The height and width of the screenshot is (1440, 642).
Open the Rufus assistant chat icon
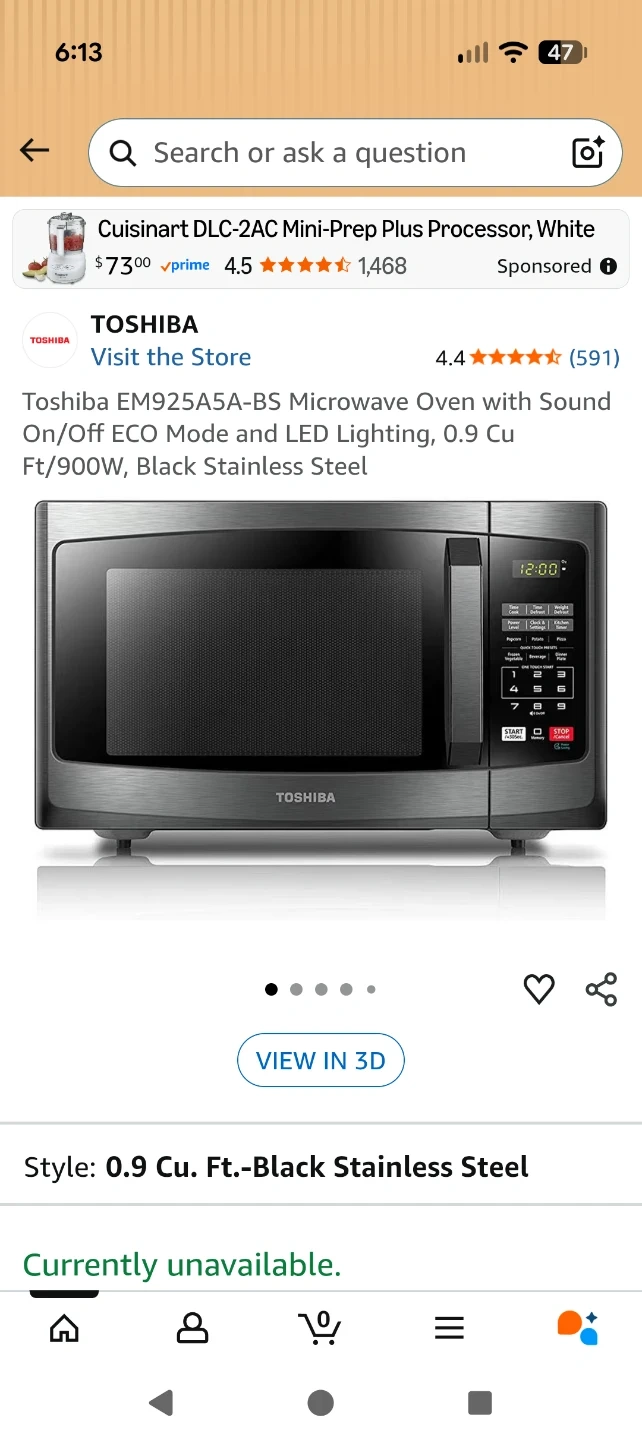[577, 1327]
